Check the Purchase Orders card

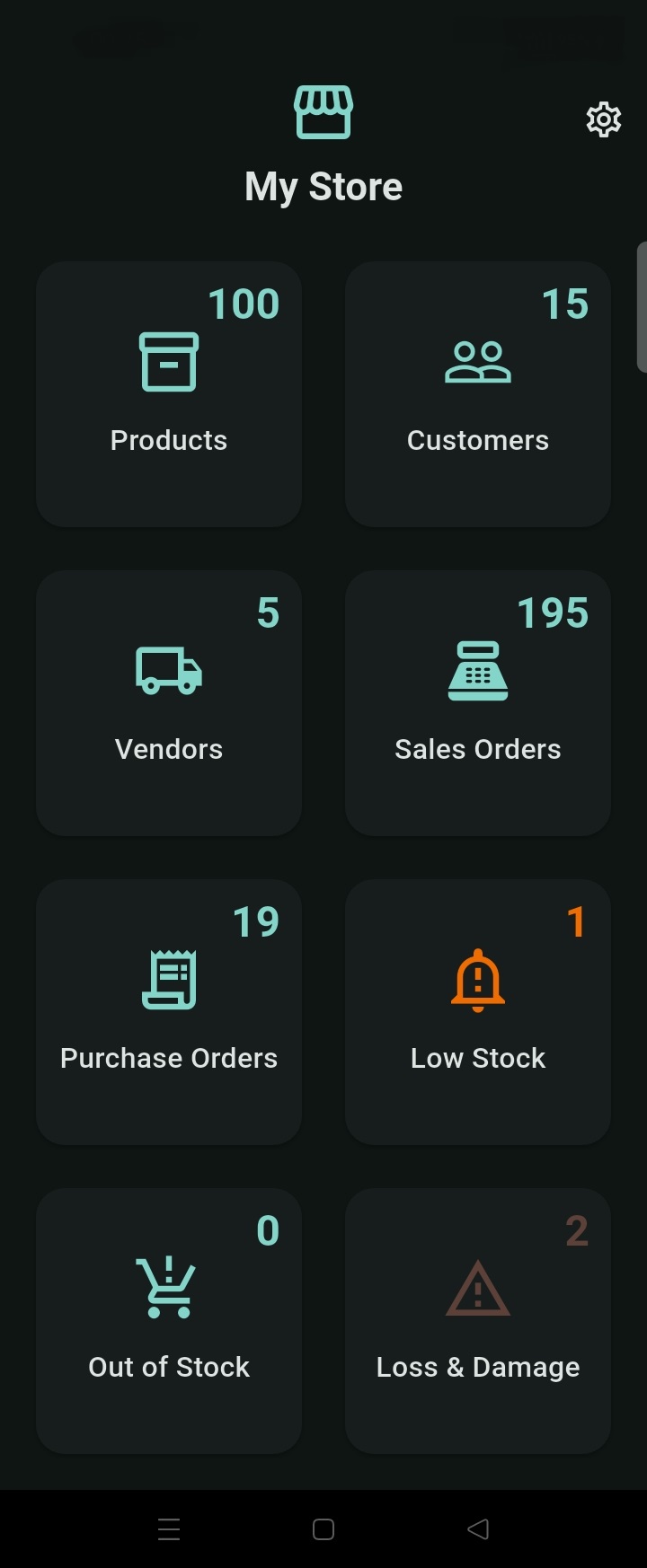[169, 1012]
